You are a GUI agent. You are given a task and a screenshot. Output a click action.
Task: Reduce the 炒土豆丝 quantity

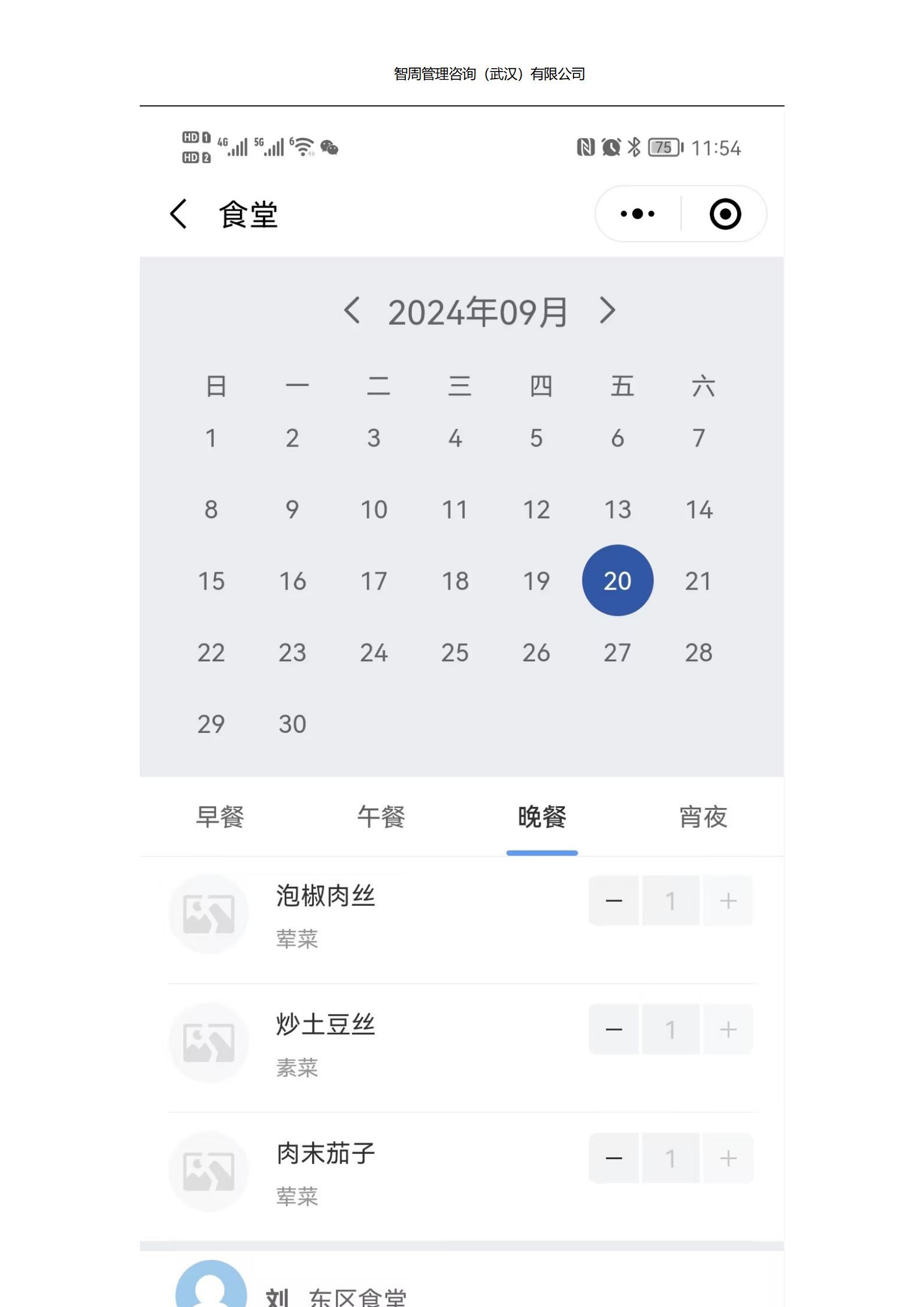(x=614, y=1029)
